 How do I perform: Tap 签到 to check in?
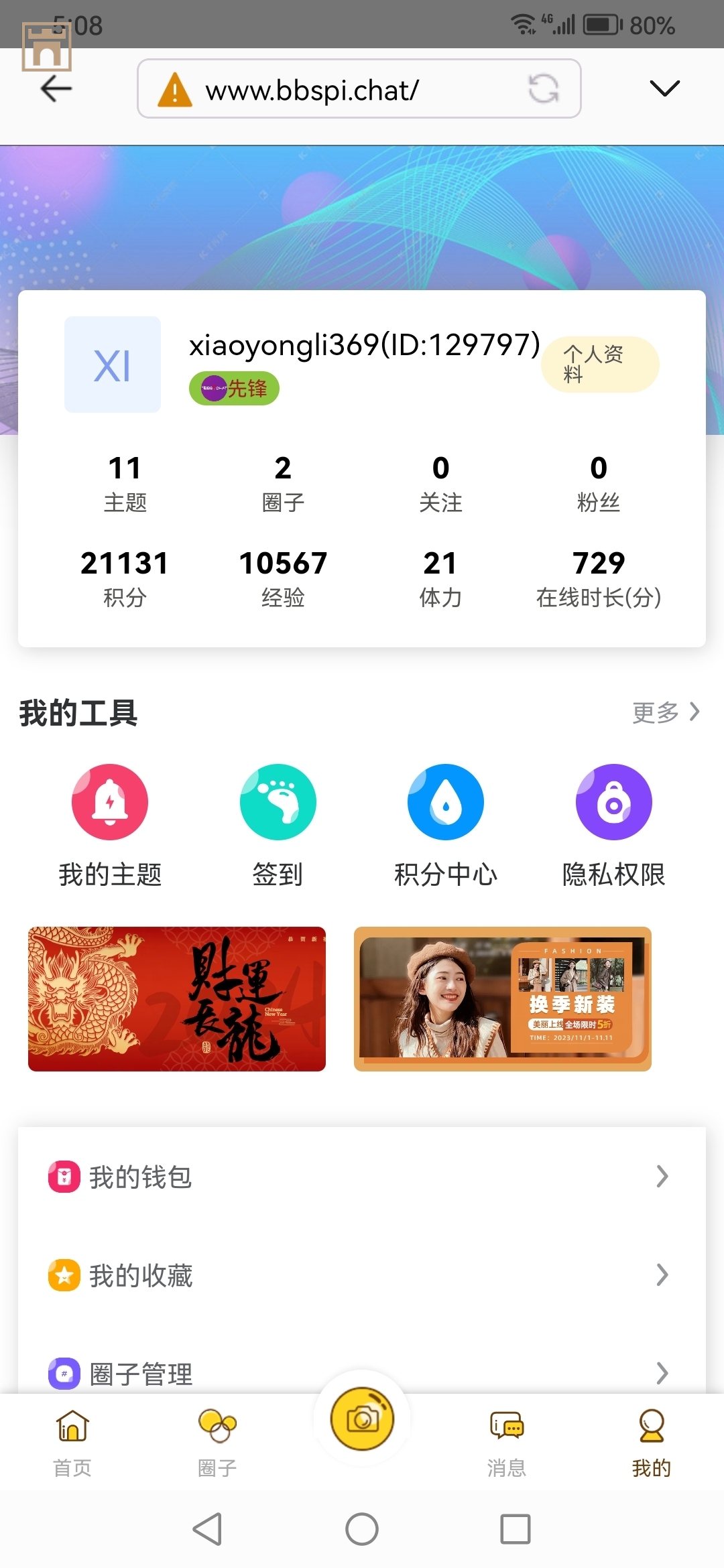278,825
